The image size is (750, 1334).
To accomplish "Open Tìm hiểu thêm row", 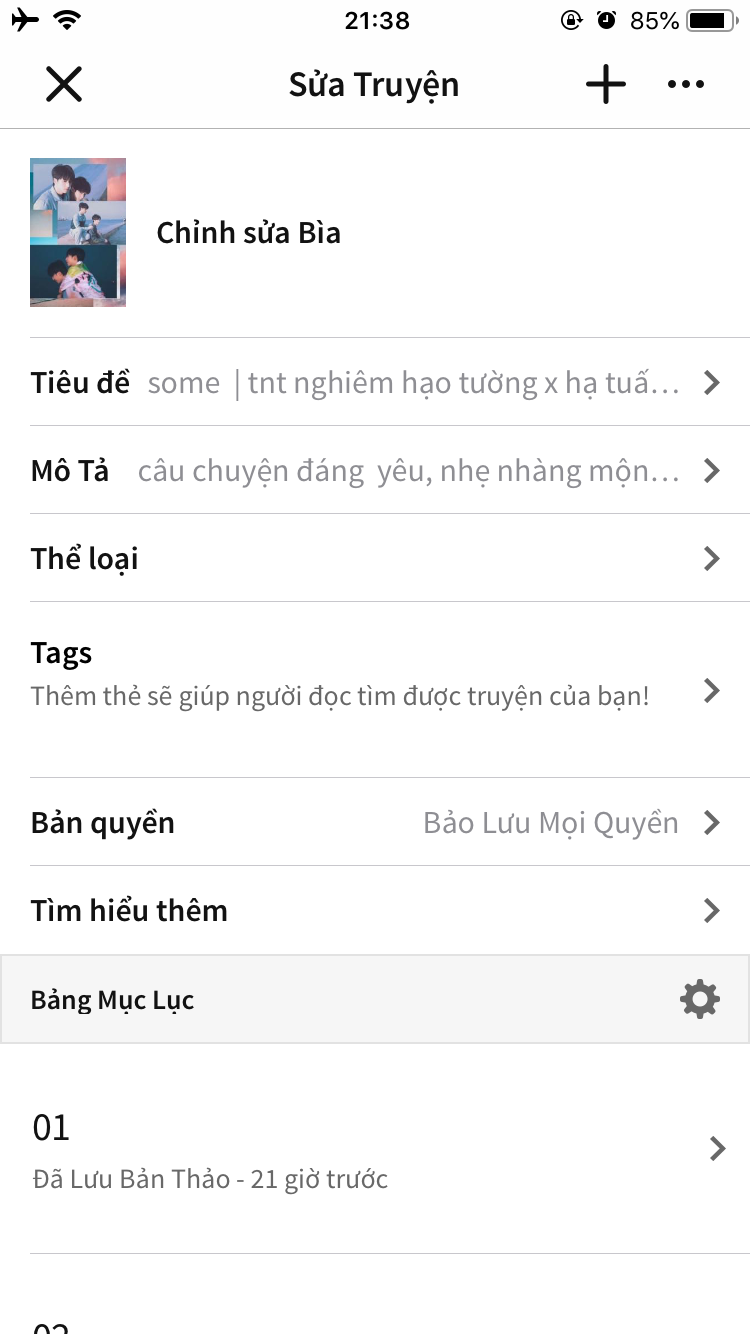I will 375,911.
